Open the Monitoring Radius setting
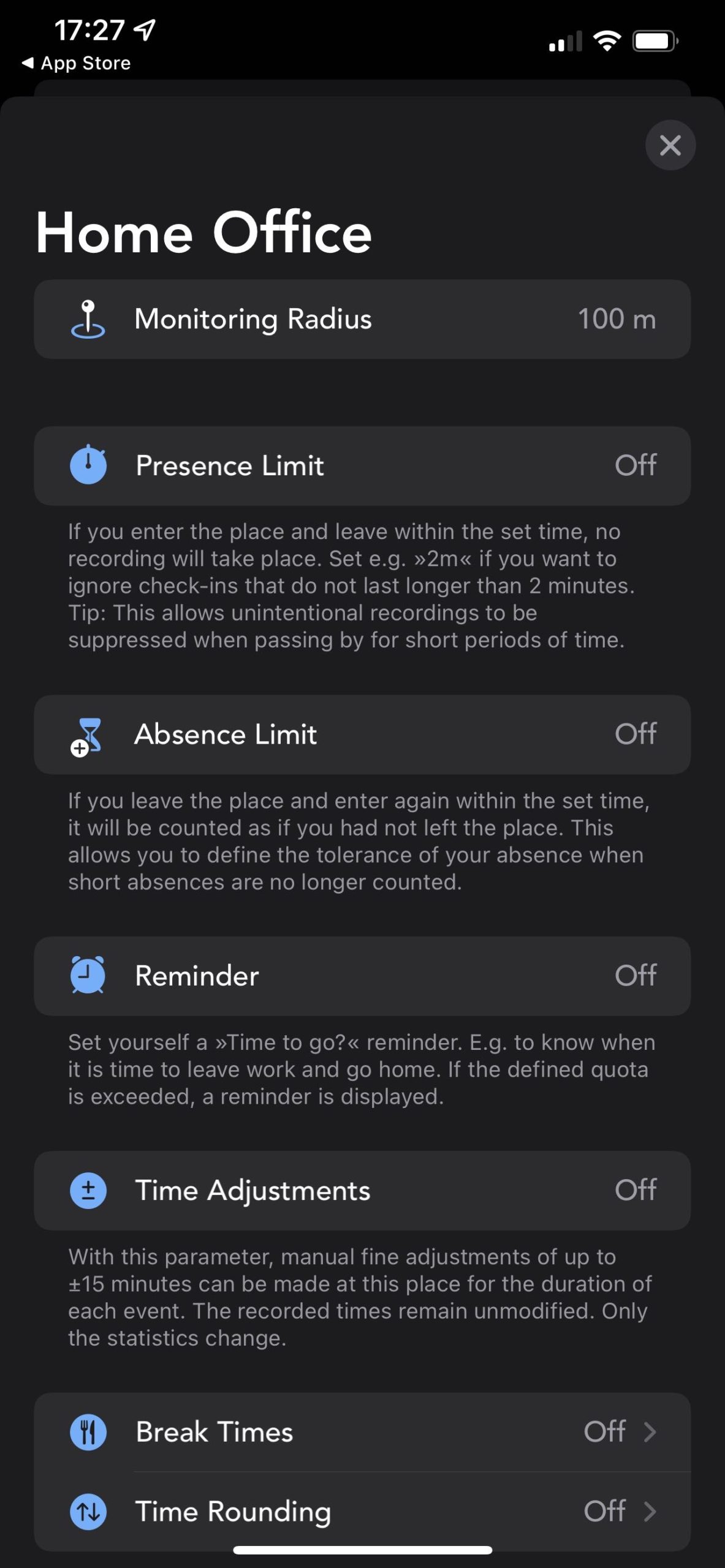Screen dimensions: 725x1568 [362, 319]
